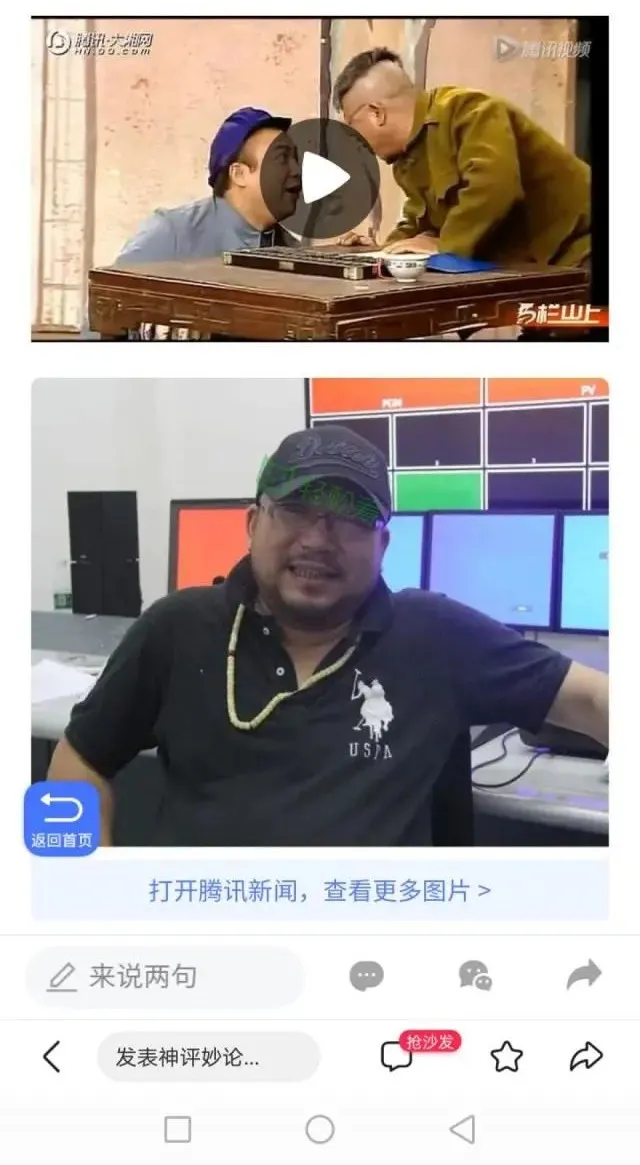Viewport: 640px width, 1165px height.
Task: Open comments with 抢沙发 badge
Action: pyautogui.click(x=398, y=1056)
